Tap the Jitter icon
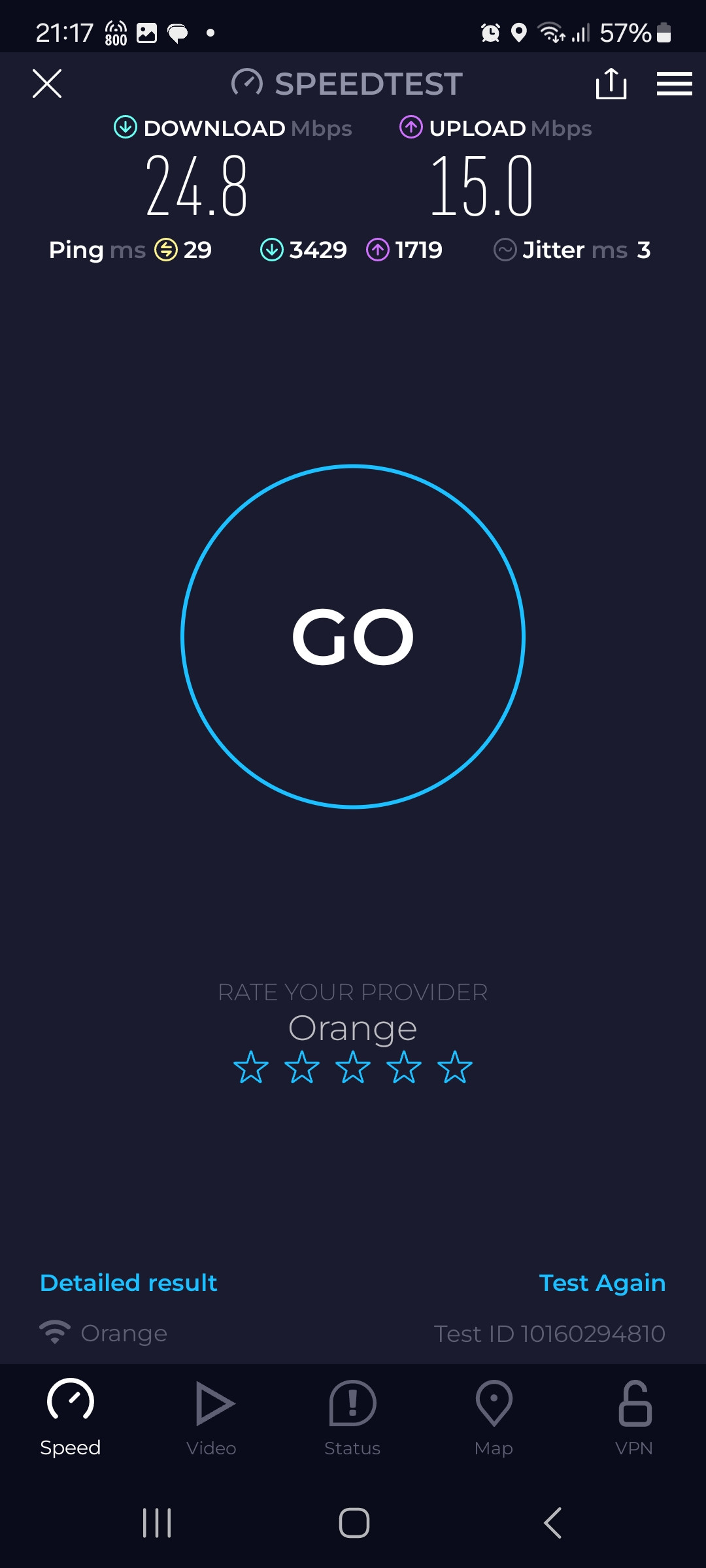Screen dimensions: 706x1568 point(505,249)
